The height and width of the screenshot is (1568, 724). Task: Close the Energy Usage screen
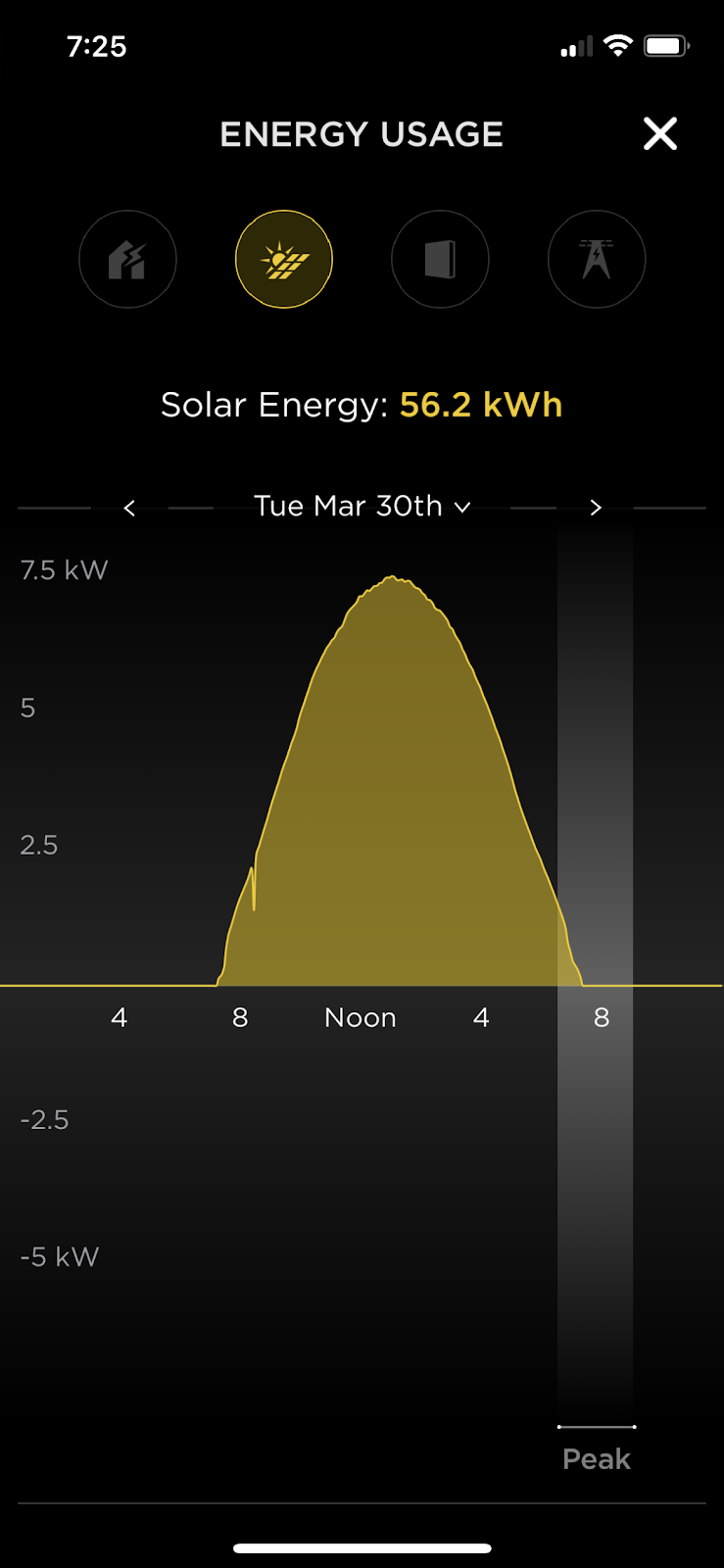point(660,133)
